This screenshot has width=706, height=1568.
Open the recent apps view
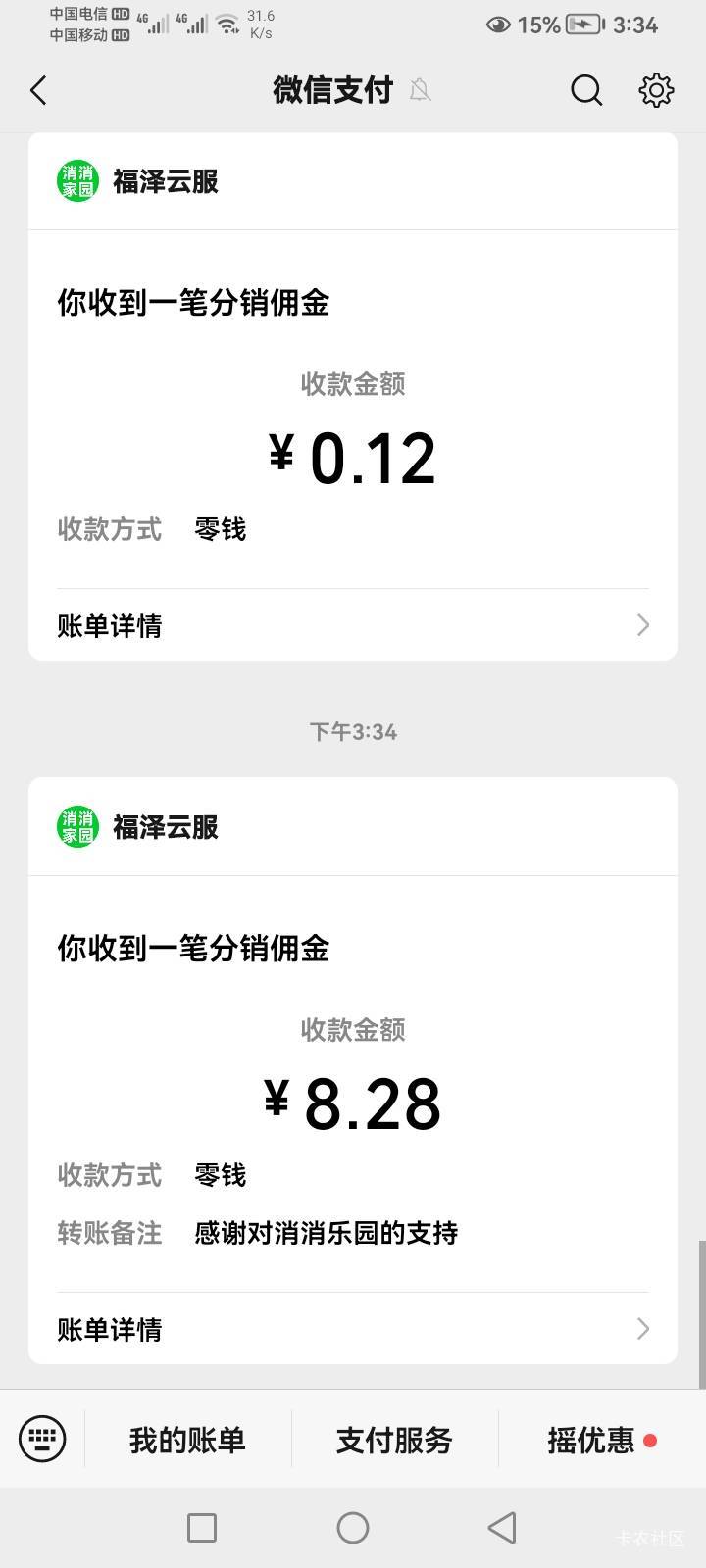click(202, 1527)
